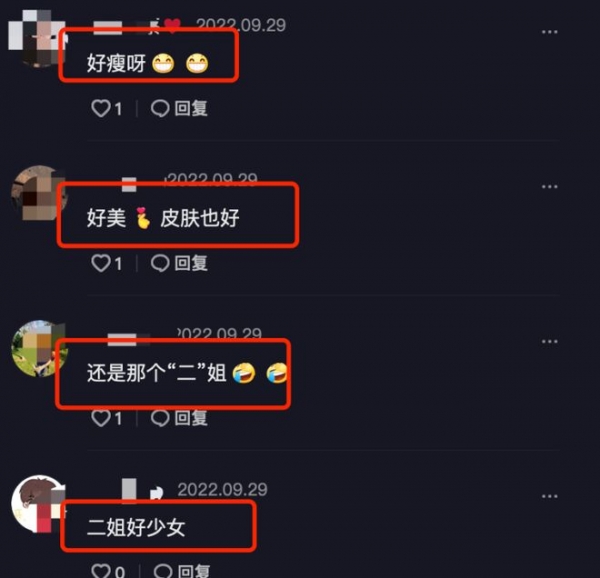Open overflow menu for "二姐好少女" comment
This screenshot has width=600, height=578.
click(x=549, y=497)
